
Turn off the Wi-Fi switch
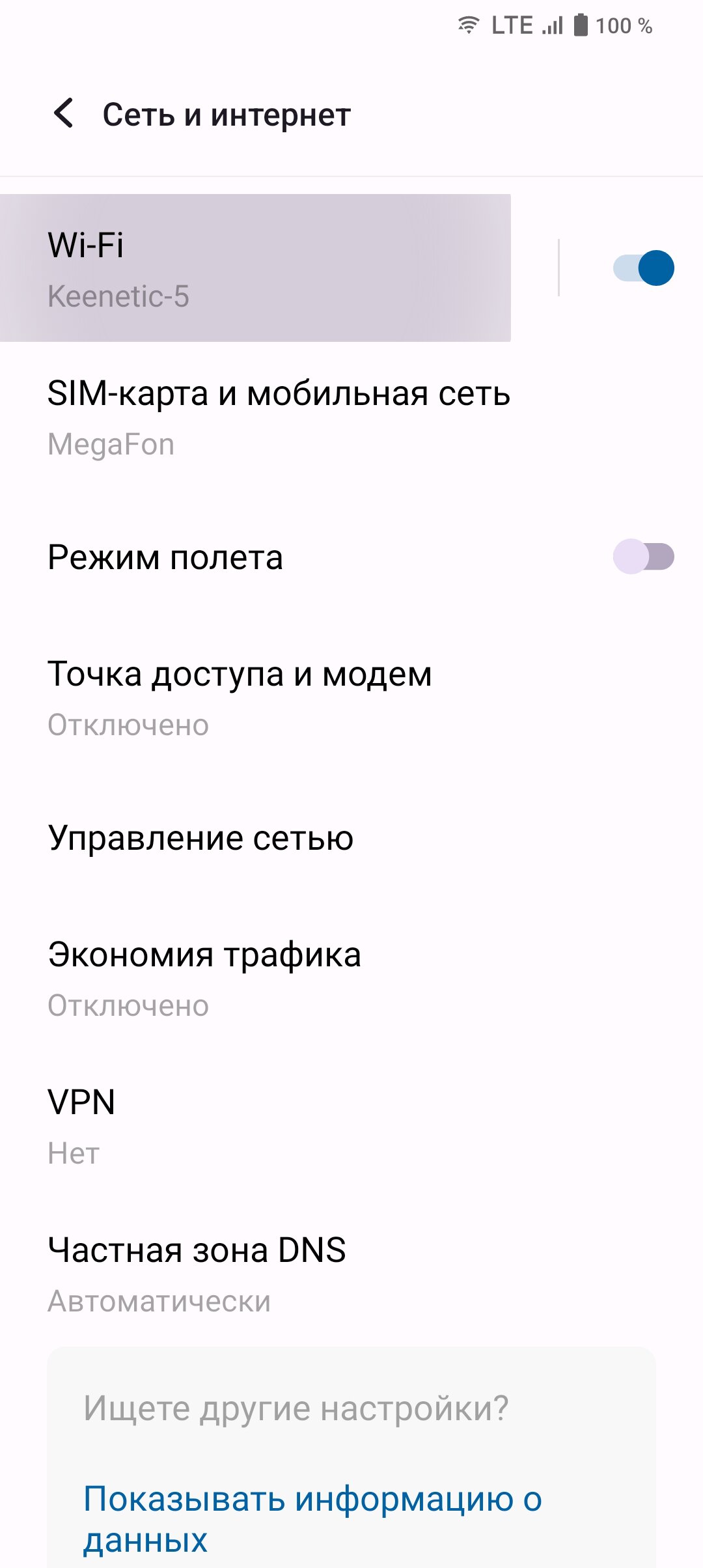tap(643, 268)
